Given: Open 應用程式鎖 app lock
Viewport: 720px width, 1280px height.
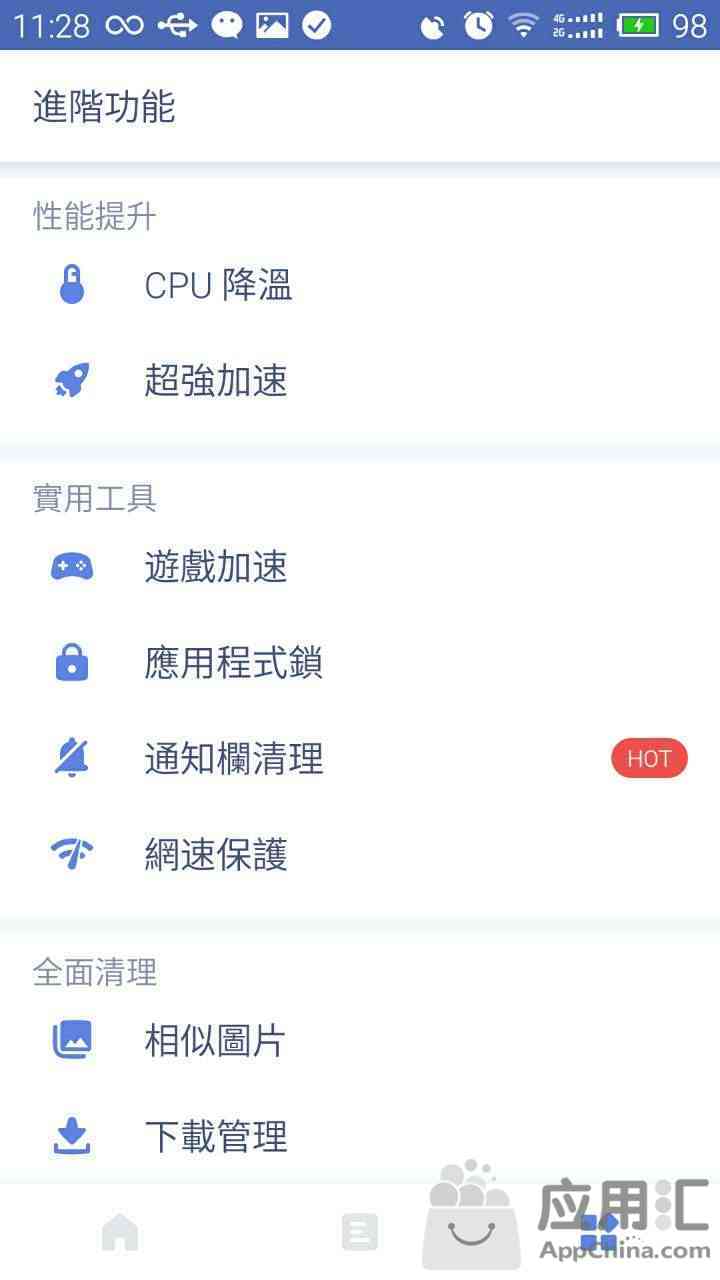Looking at the screenshot, I should coord(360,663).
